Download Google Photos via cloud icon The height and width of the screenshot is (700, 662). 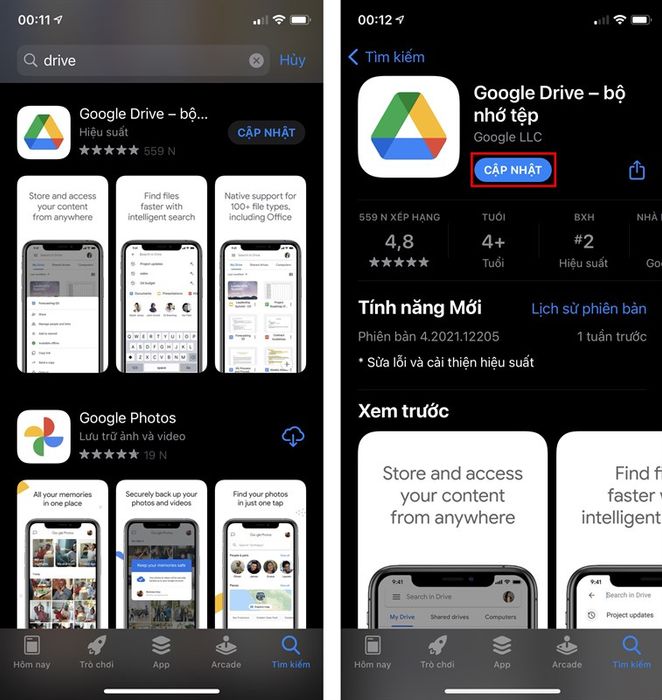tap(293, 436)
